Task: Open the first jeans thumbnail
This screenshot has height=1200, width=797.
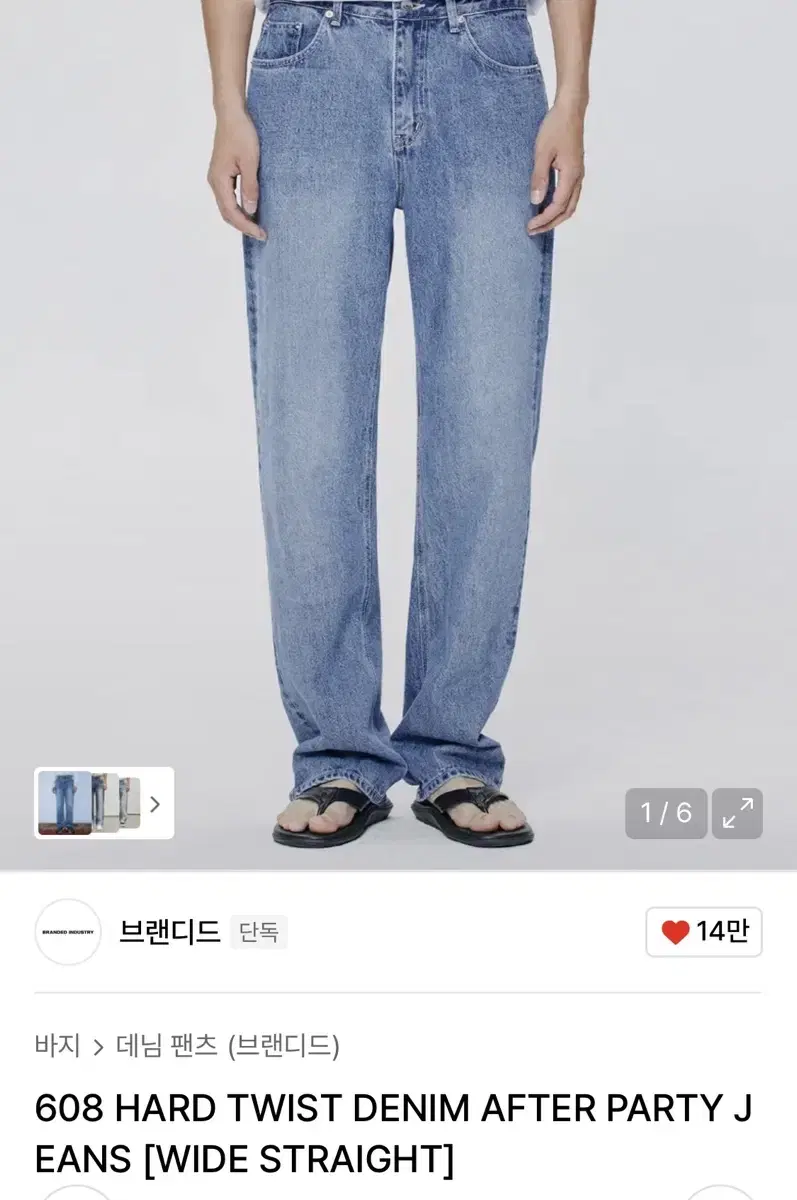Action: pos(64,802)
